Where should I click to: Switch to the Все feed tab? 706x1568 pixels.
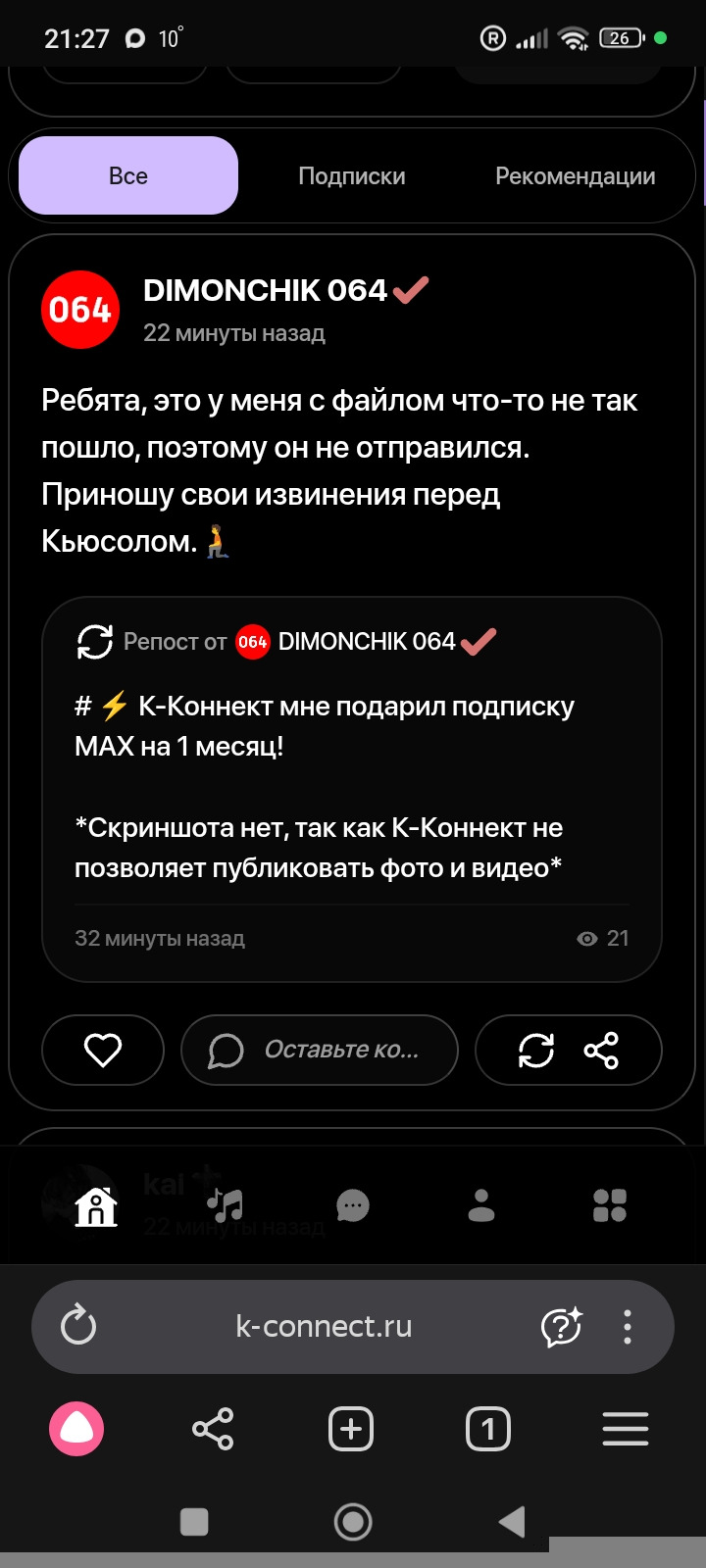coord(128,176)
